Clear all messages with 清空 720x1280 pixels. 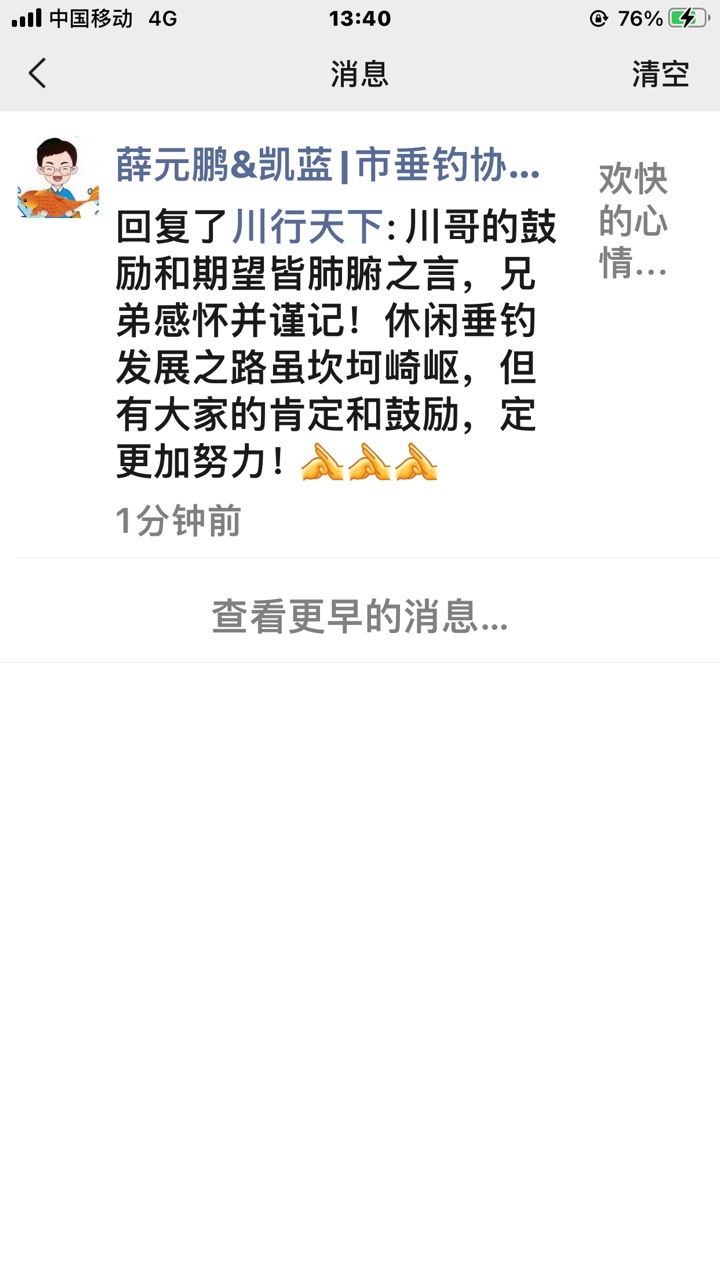[660, 73]
